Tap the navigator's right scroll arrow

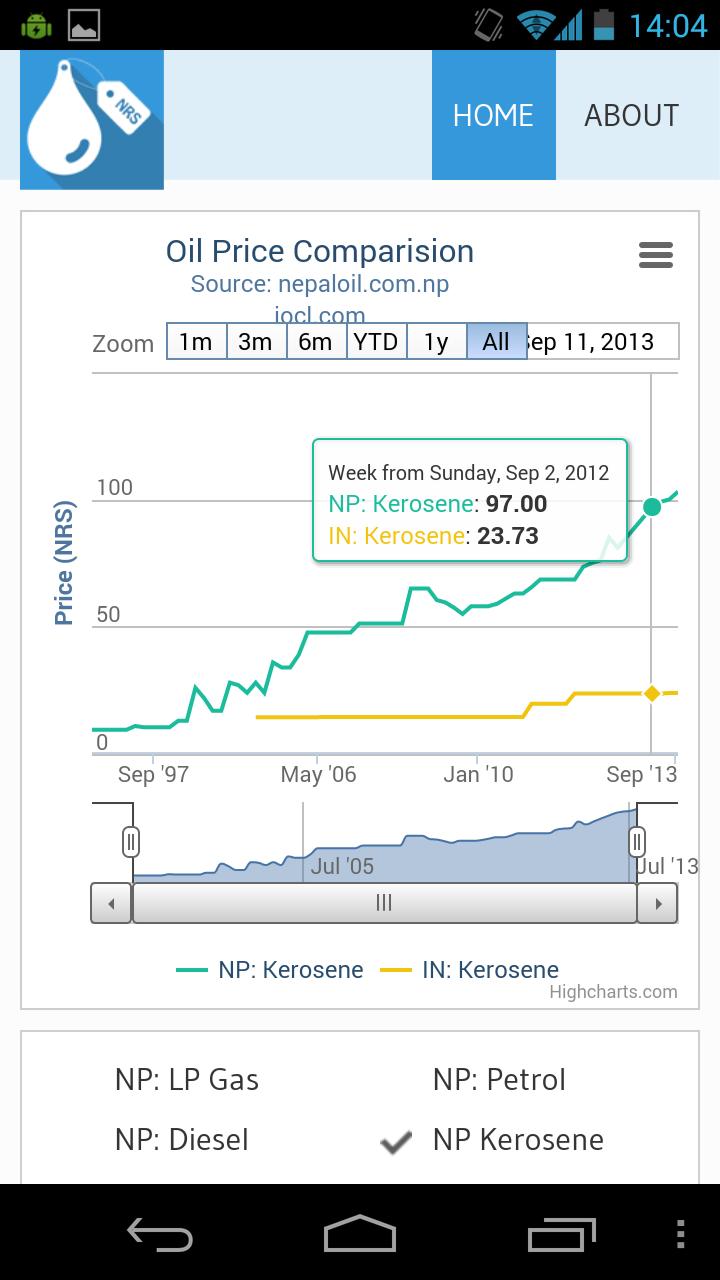tap(657, 903)
